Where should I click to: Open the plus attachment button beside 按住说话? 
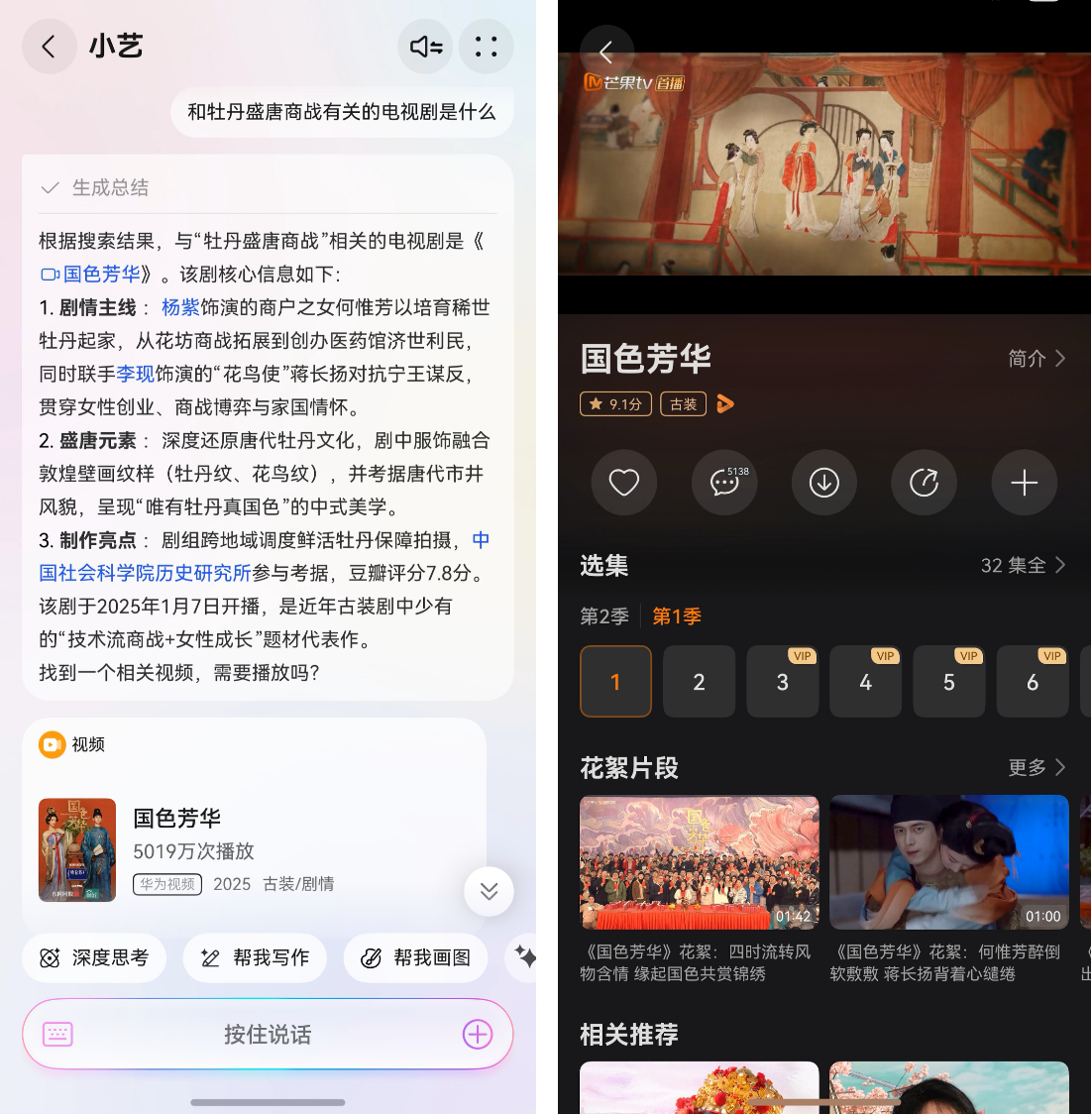(x=478, y=1035)
